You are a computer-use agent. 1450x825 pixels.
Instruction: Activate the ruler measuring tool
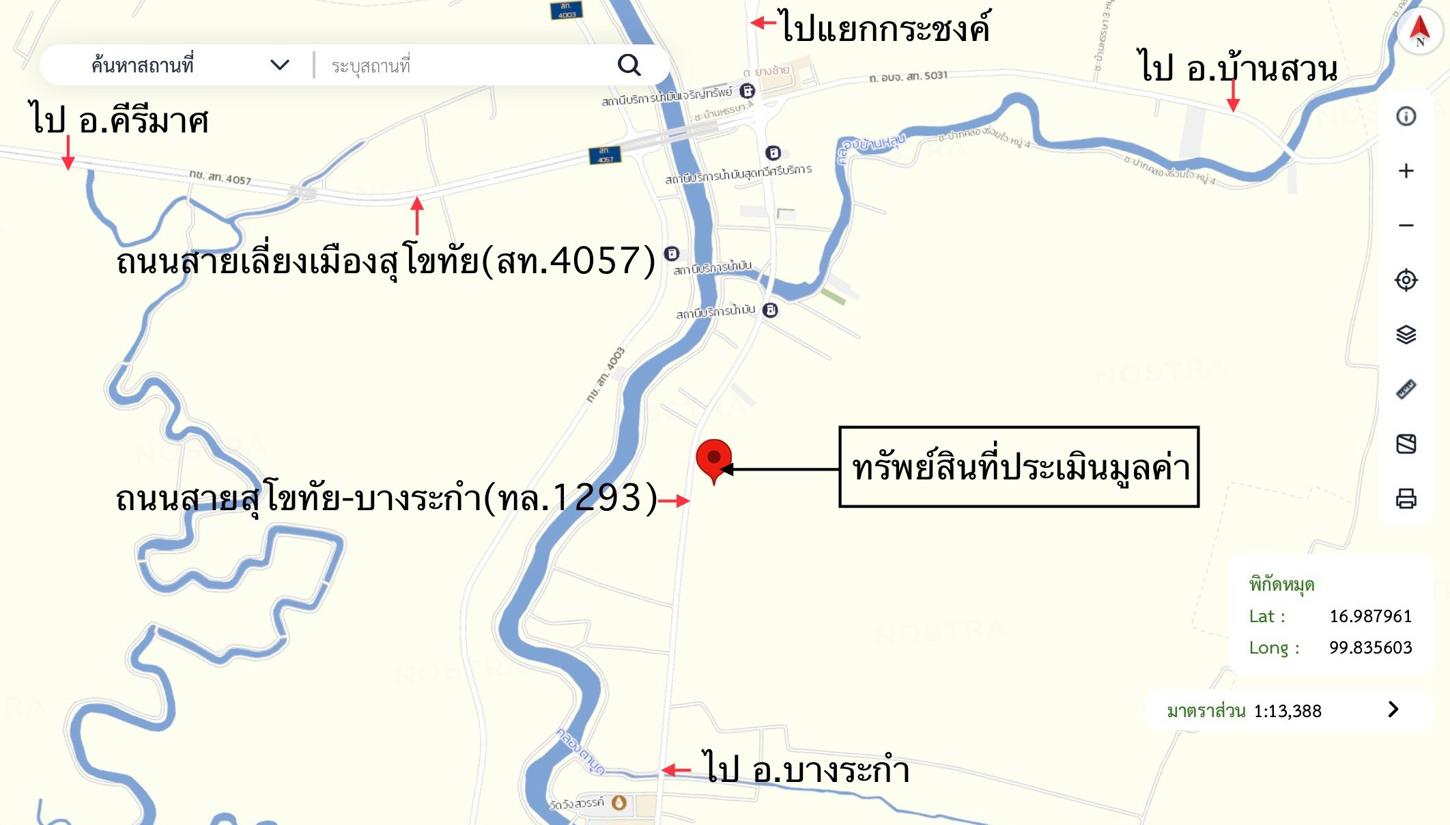[1406, 389]
